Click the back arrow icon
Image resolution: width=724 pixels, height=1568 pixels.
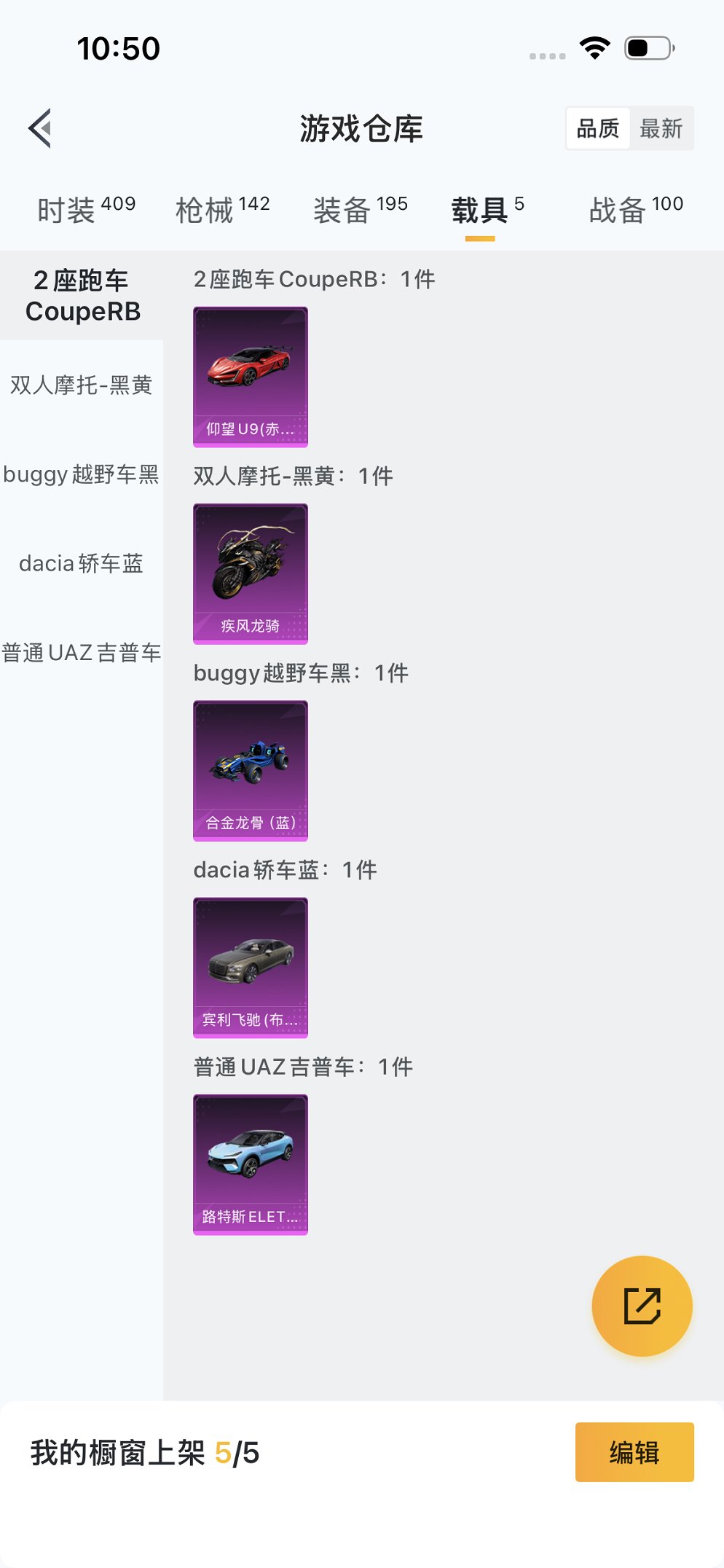pos(40,128)
